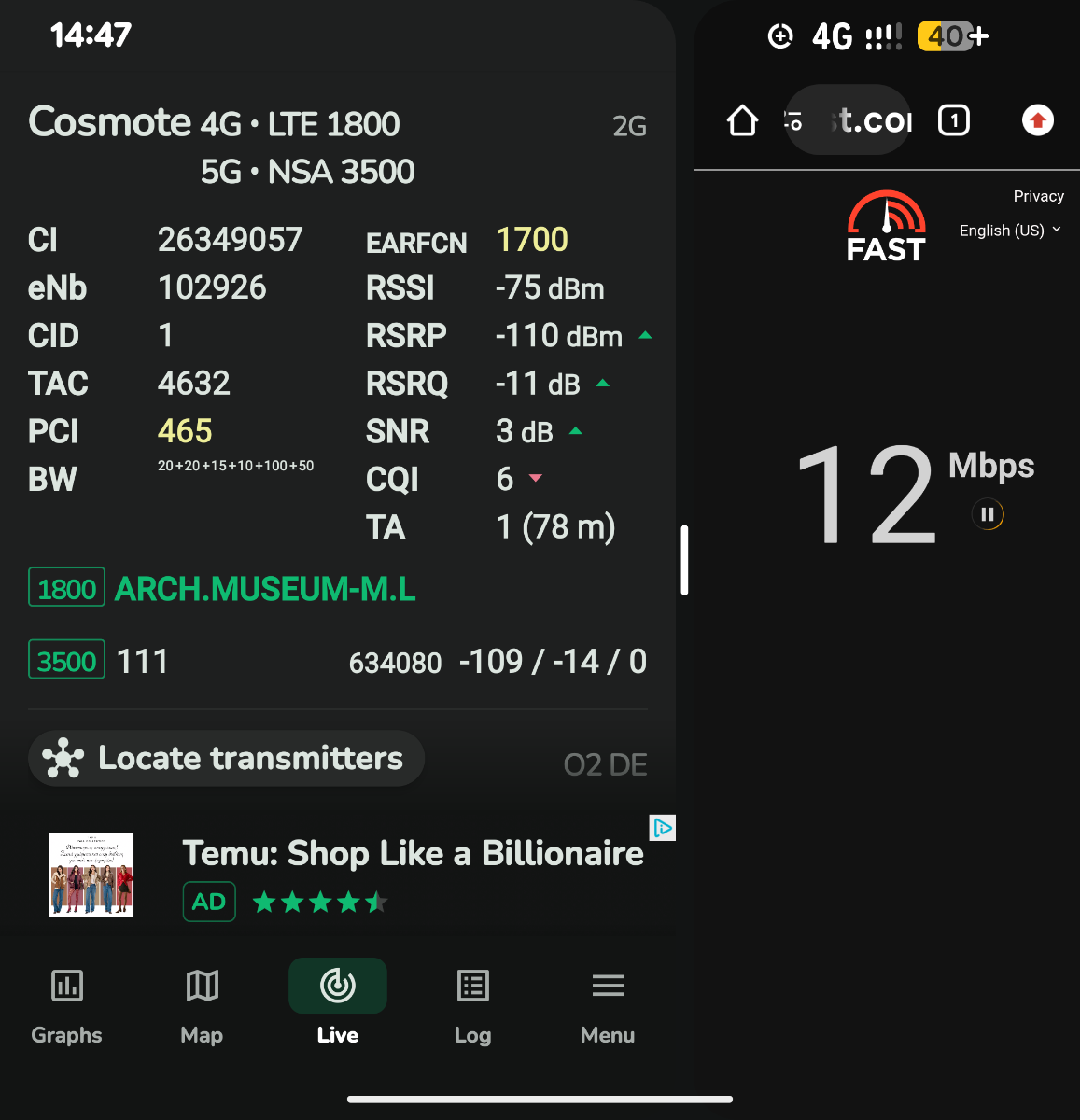Open the Menu tab
This screenshot has width=1080, height=1120.
tap(608, 1003)
